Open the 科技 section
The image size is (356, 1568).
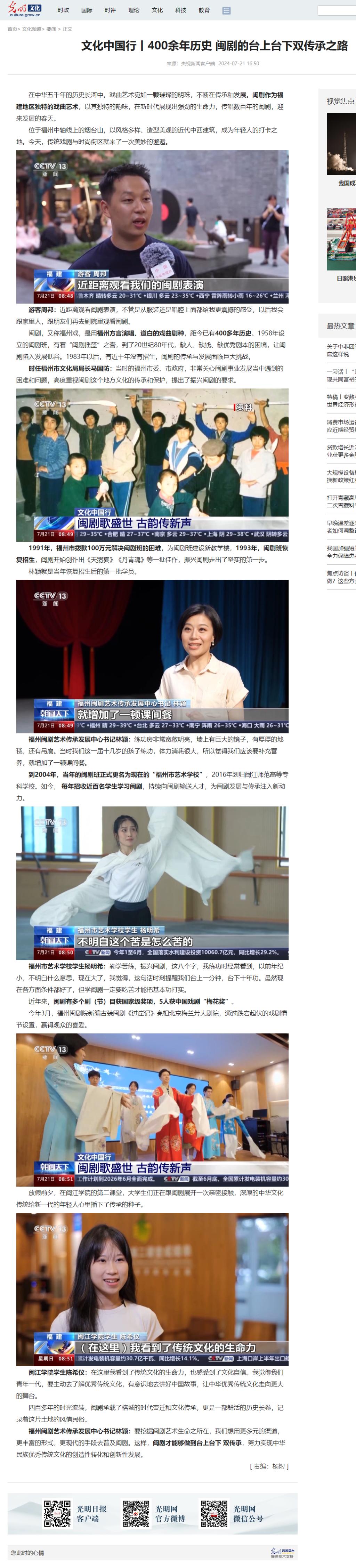click(181, 10)
